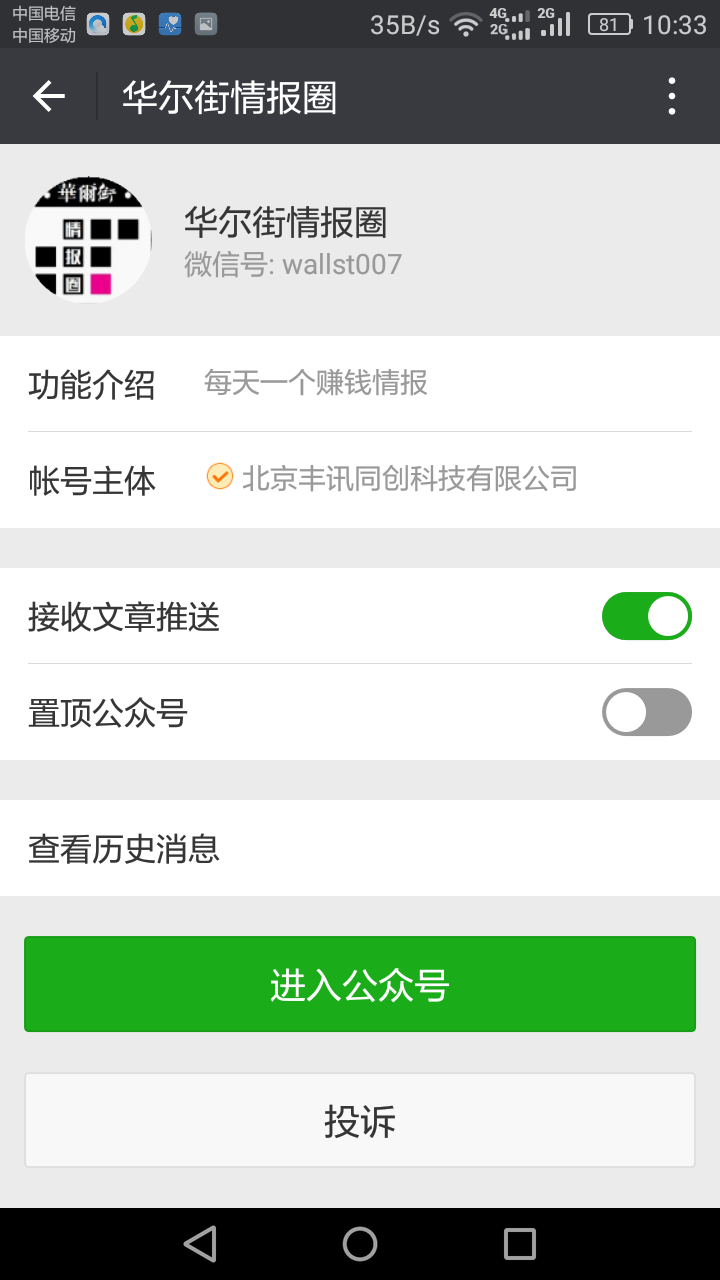Open the system recent apps view

520,1244
